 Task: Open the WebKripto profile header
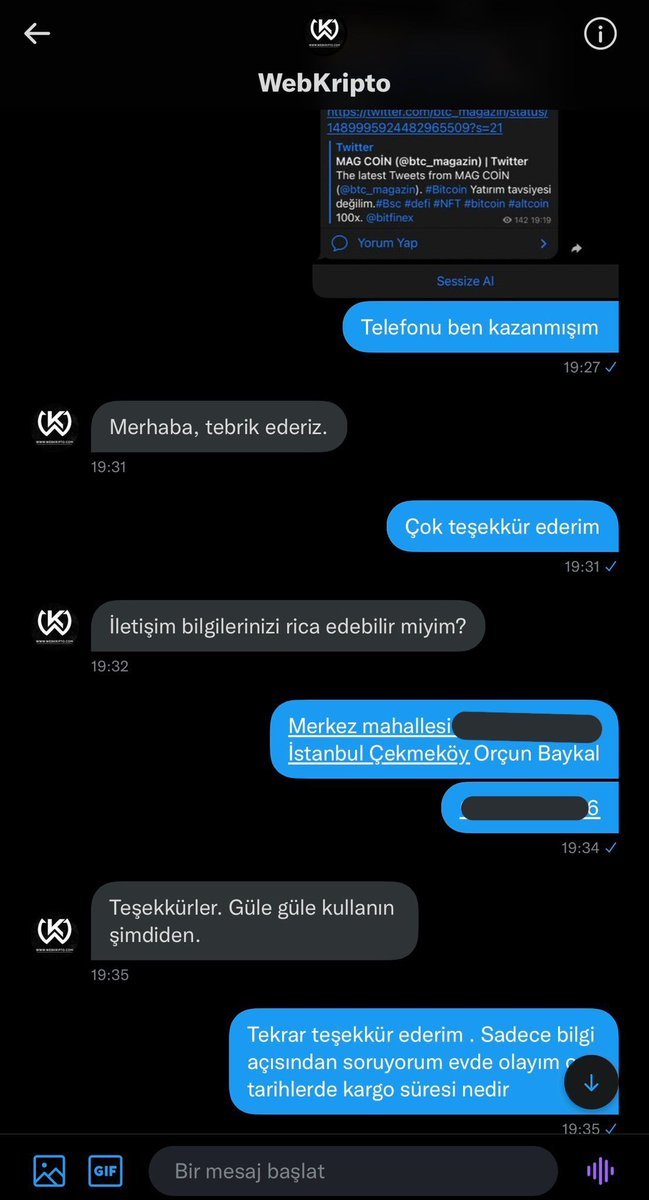click(324, 82)
